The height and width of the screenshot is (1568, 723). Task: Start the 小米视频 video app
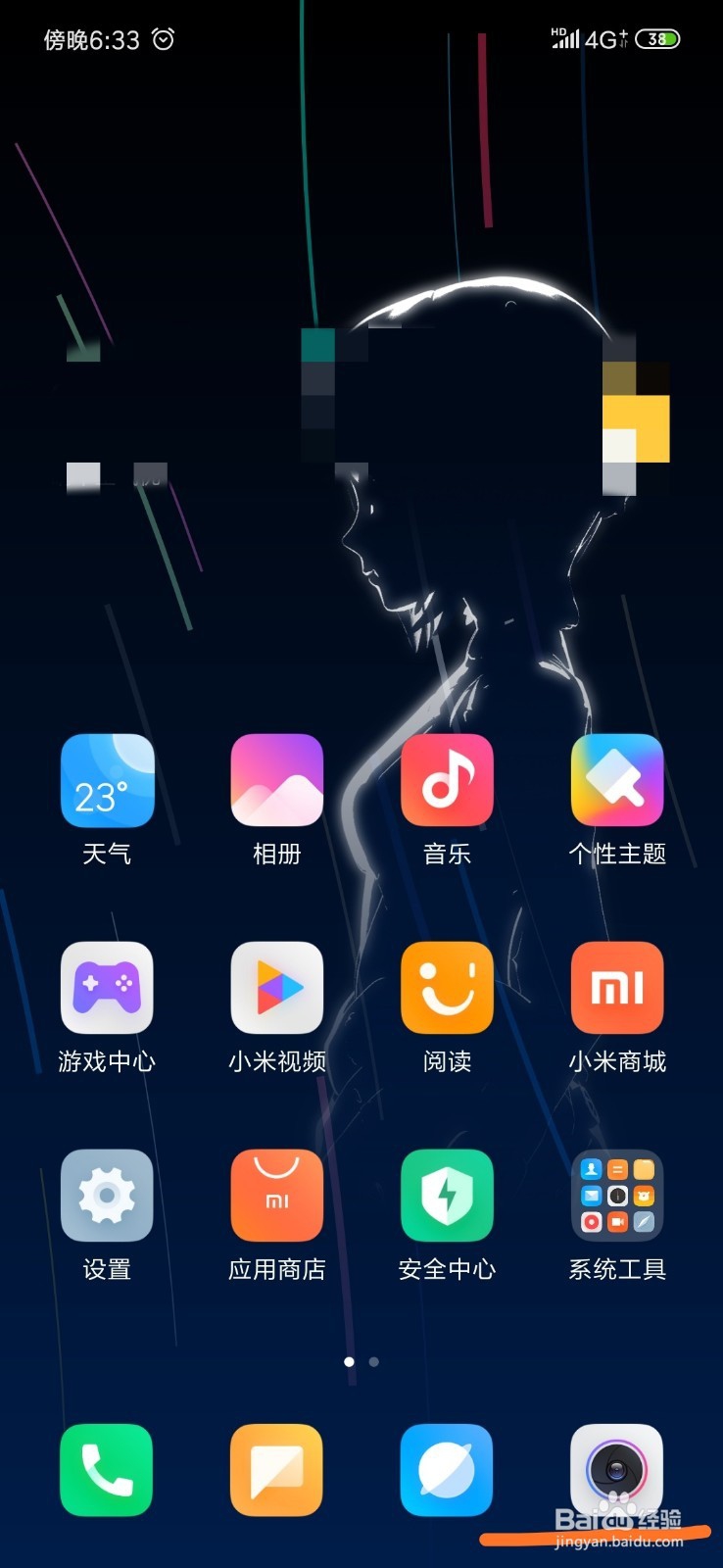click(x=276, y=988)
